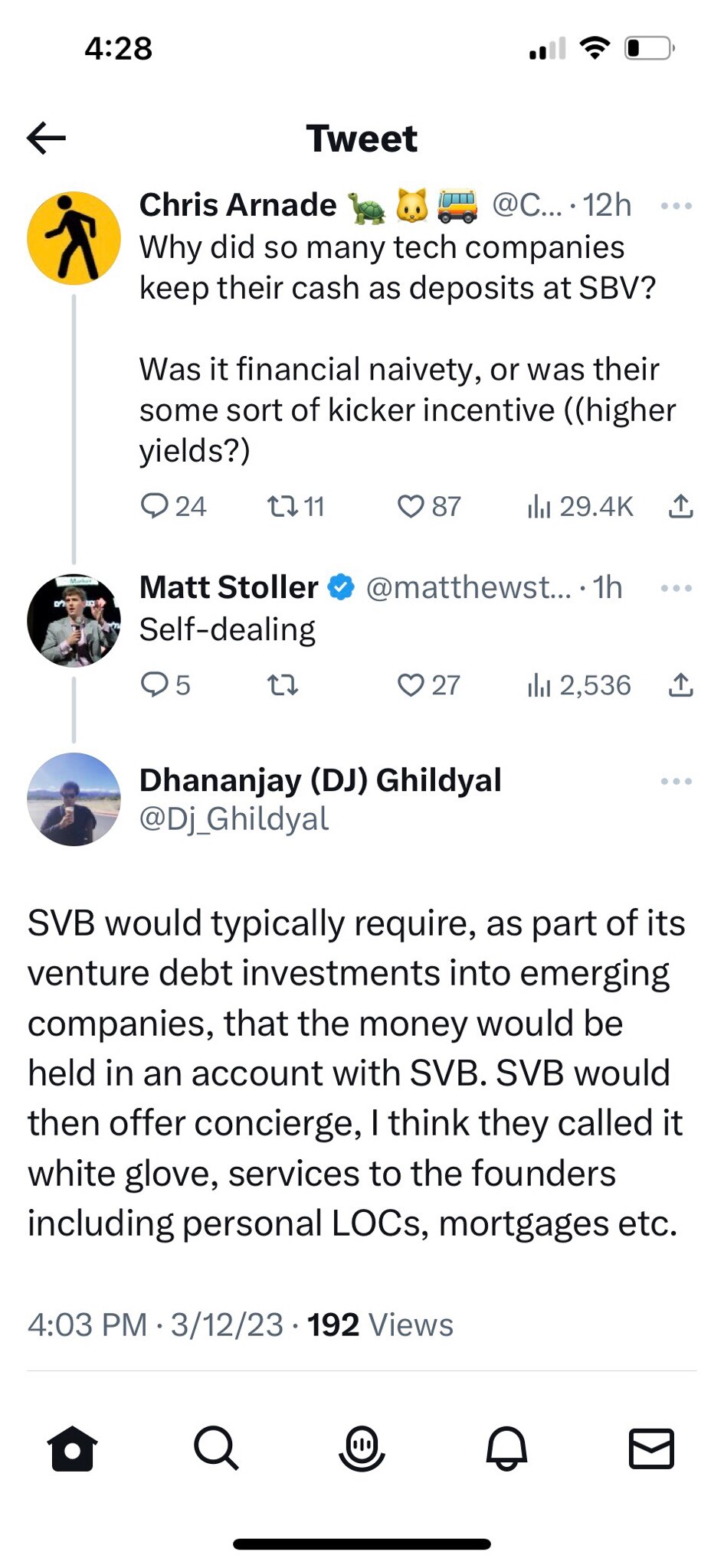724x1568 pixels.
Task: Expand options on Matt Stoller's reply
Action: tap(675, 588)
